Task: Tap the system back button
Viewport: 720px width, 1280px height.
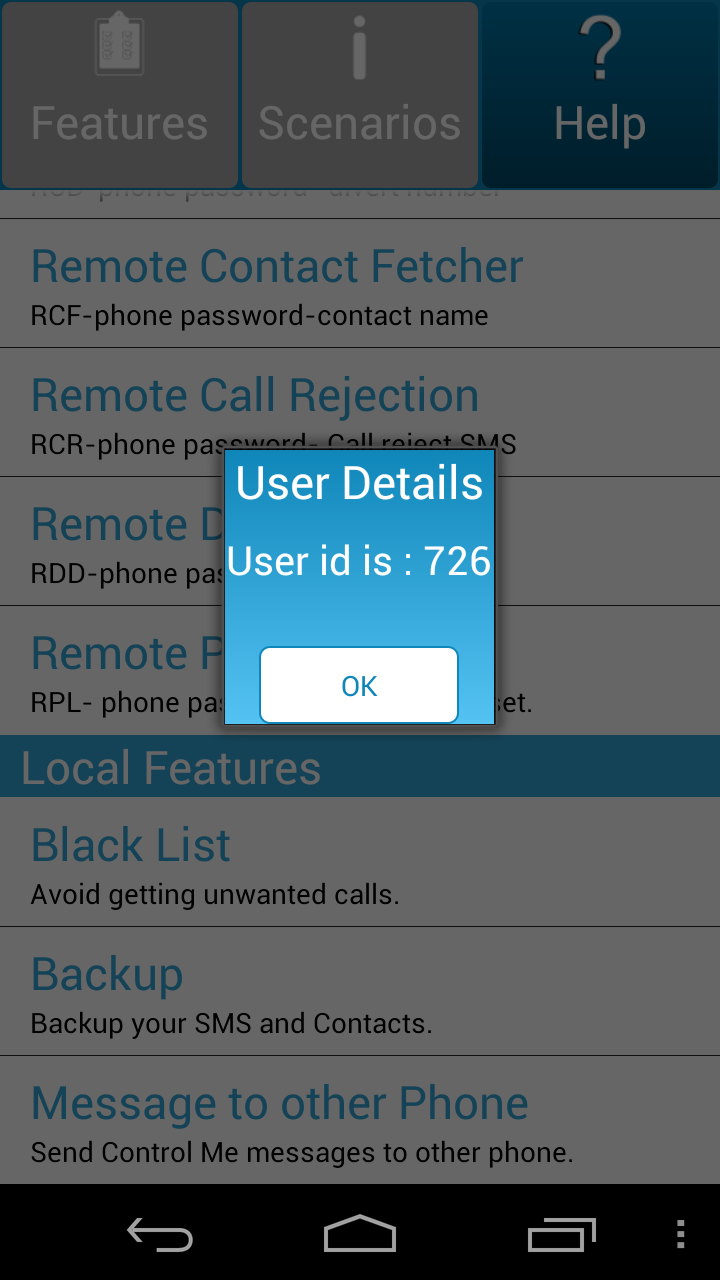Action: pyautogui.click(x=160, y=1234)
